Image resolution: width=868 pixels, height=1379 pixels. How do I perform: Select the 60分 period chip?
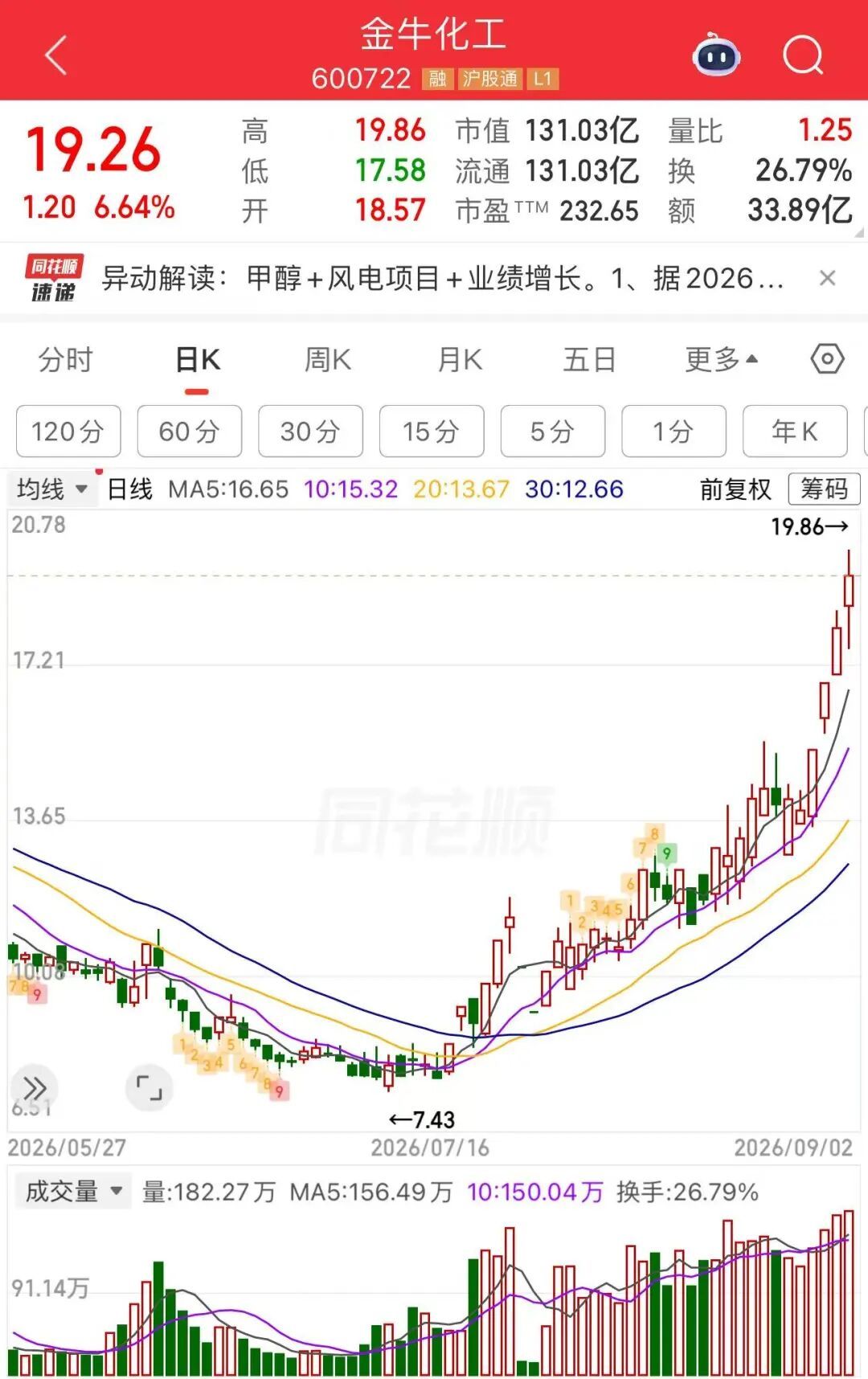[x=190, y=432]
